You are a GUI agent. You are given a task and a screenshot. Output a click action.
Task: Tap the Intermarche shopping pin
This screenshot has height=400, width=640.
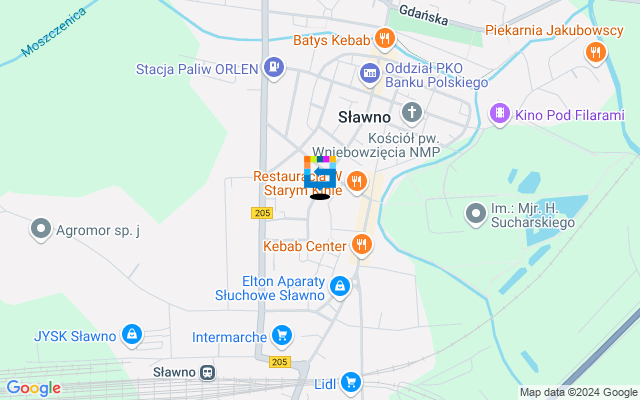(x=282, y=334)
